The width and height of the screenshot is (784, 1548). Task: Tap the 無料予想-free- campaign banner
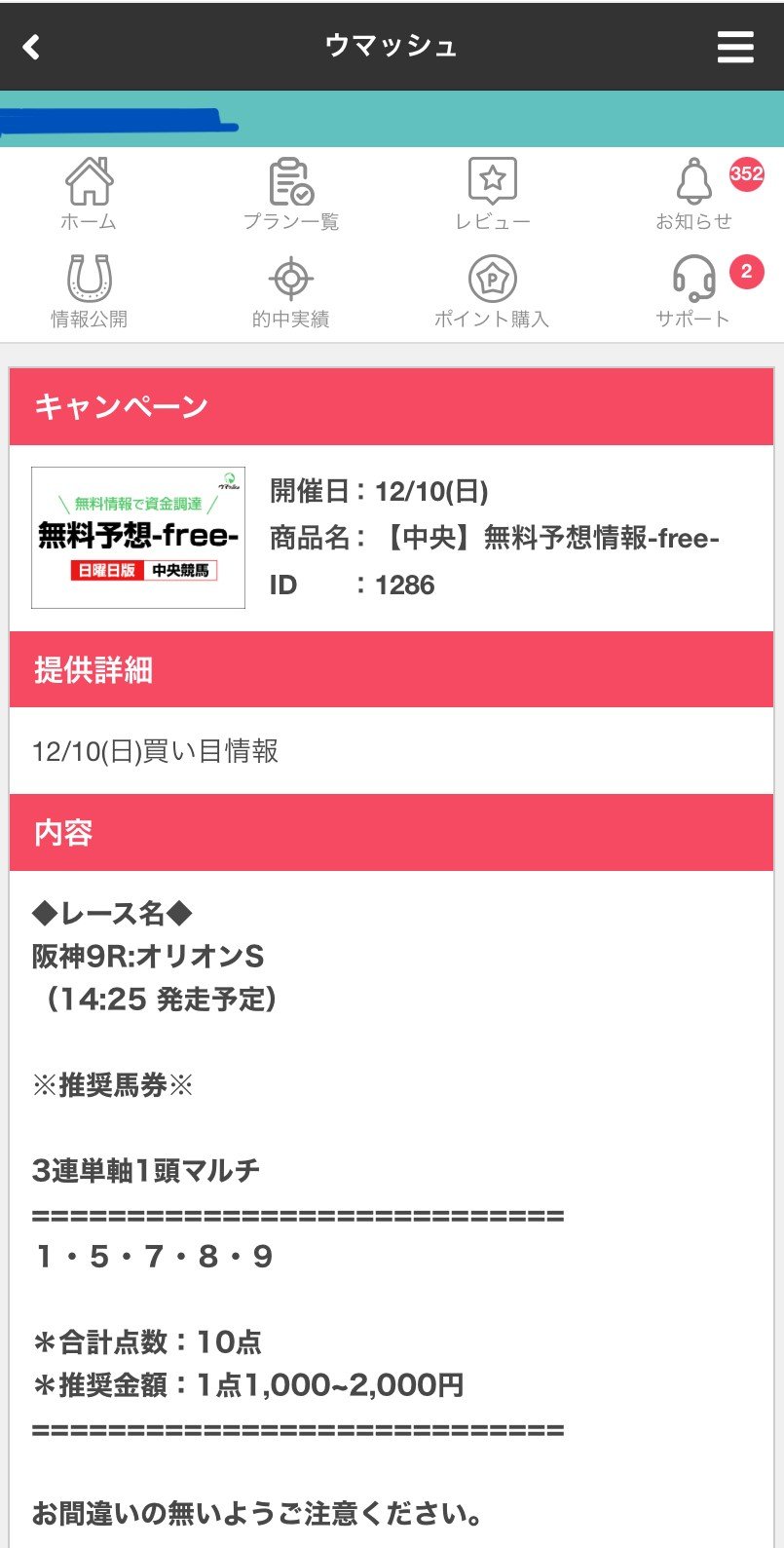[x=138, y=538]
